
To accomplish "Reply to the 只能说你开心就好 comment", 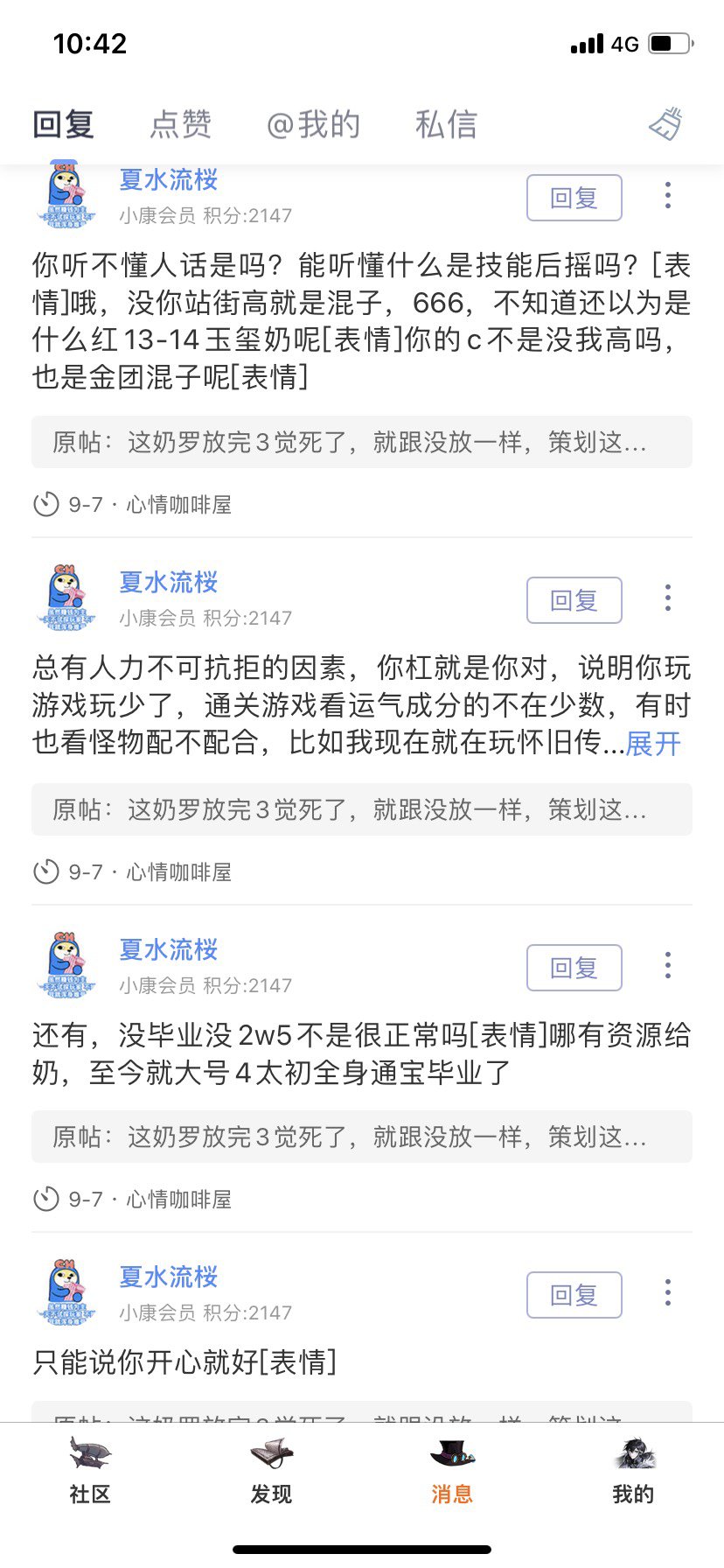I will click(x=574, y=1295).
